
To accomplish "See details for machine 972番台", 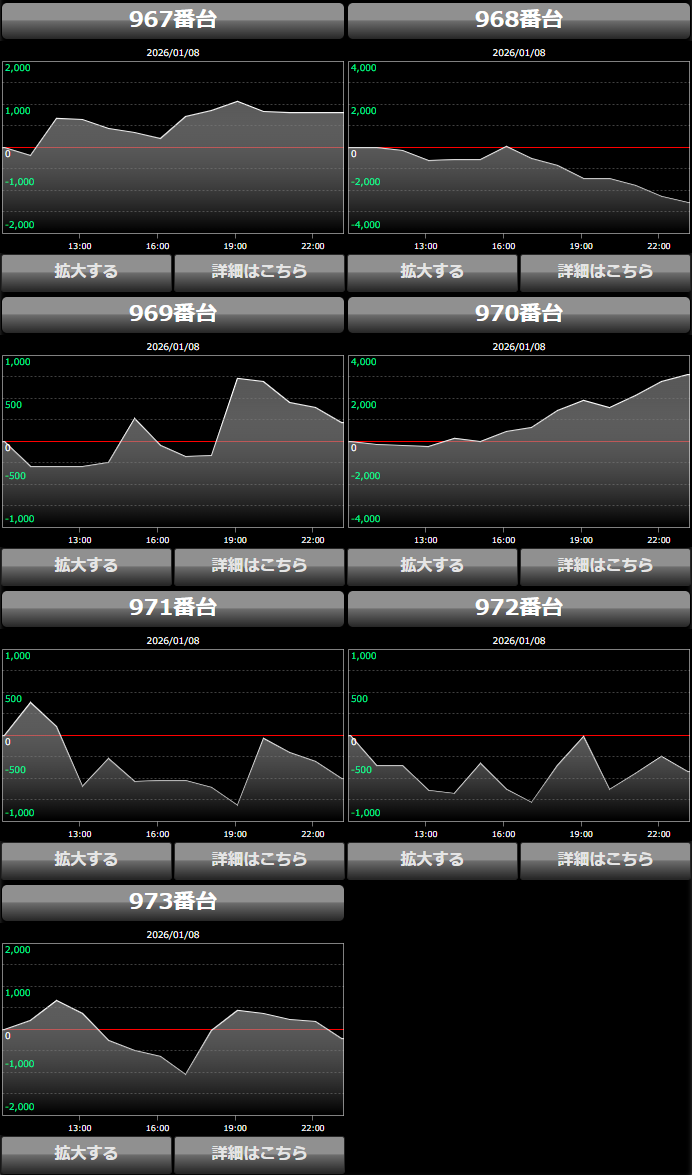I will click(605, 860).
